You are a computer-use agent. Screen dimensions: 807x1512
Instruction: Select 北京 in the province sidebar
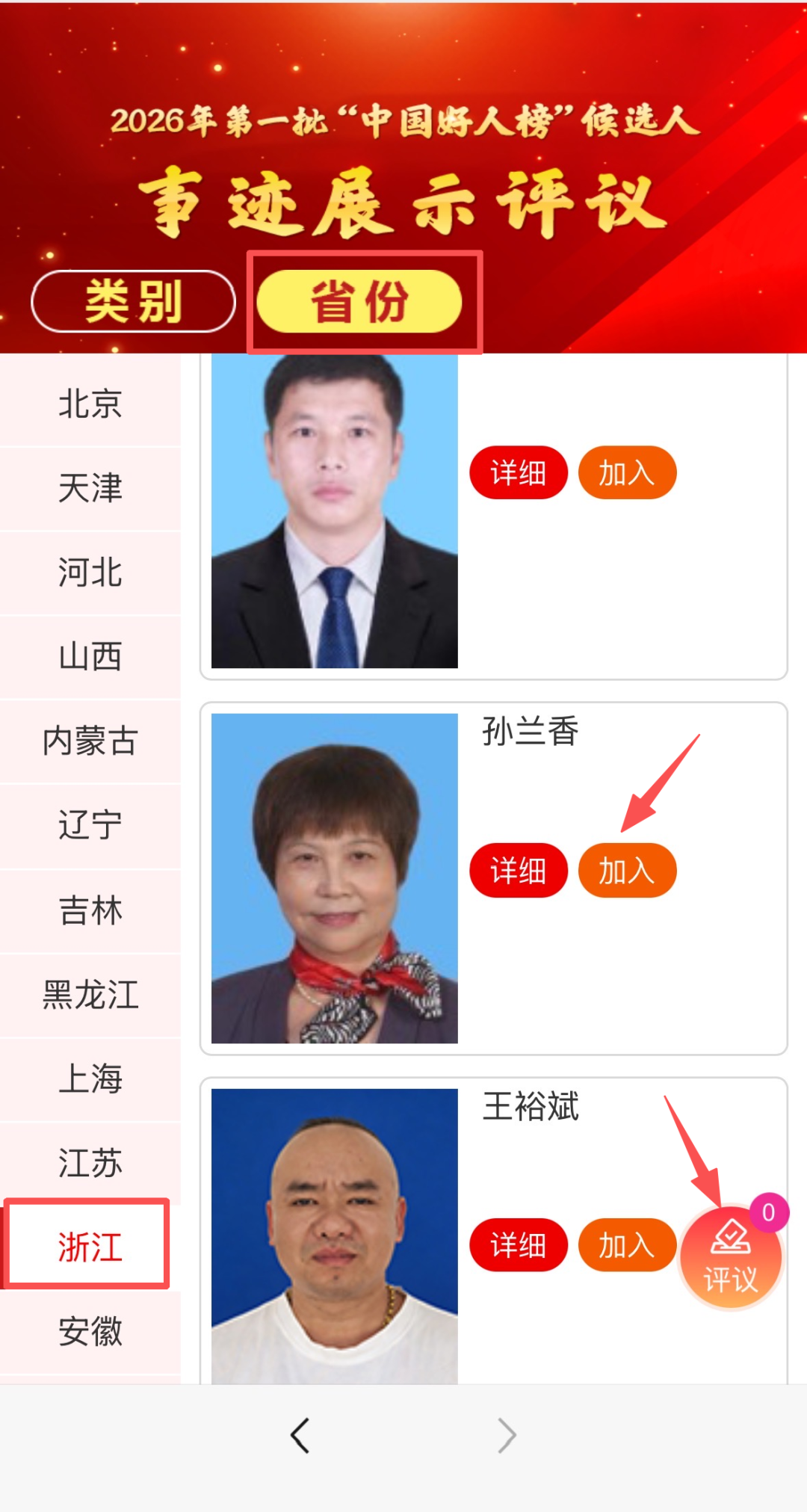[90, 404]
